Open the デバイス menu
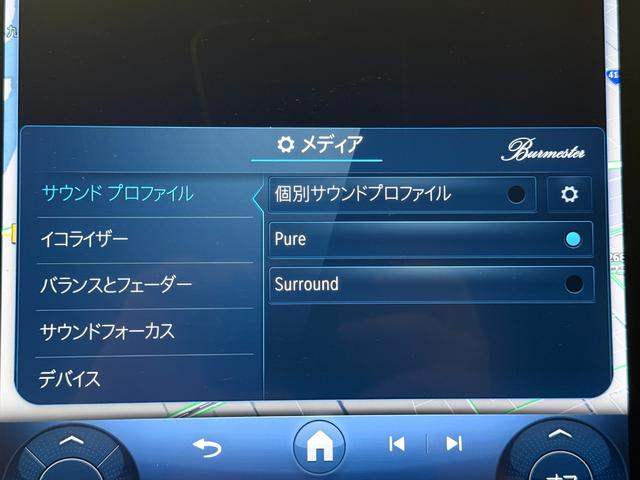The height and width of the screenshot is (480, 640). [70, 378]
